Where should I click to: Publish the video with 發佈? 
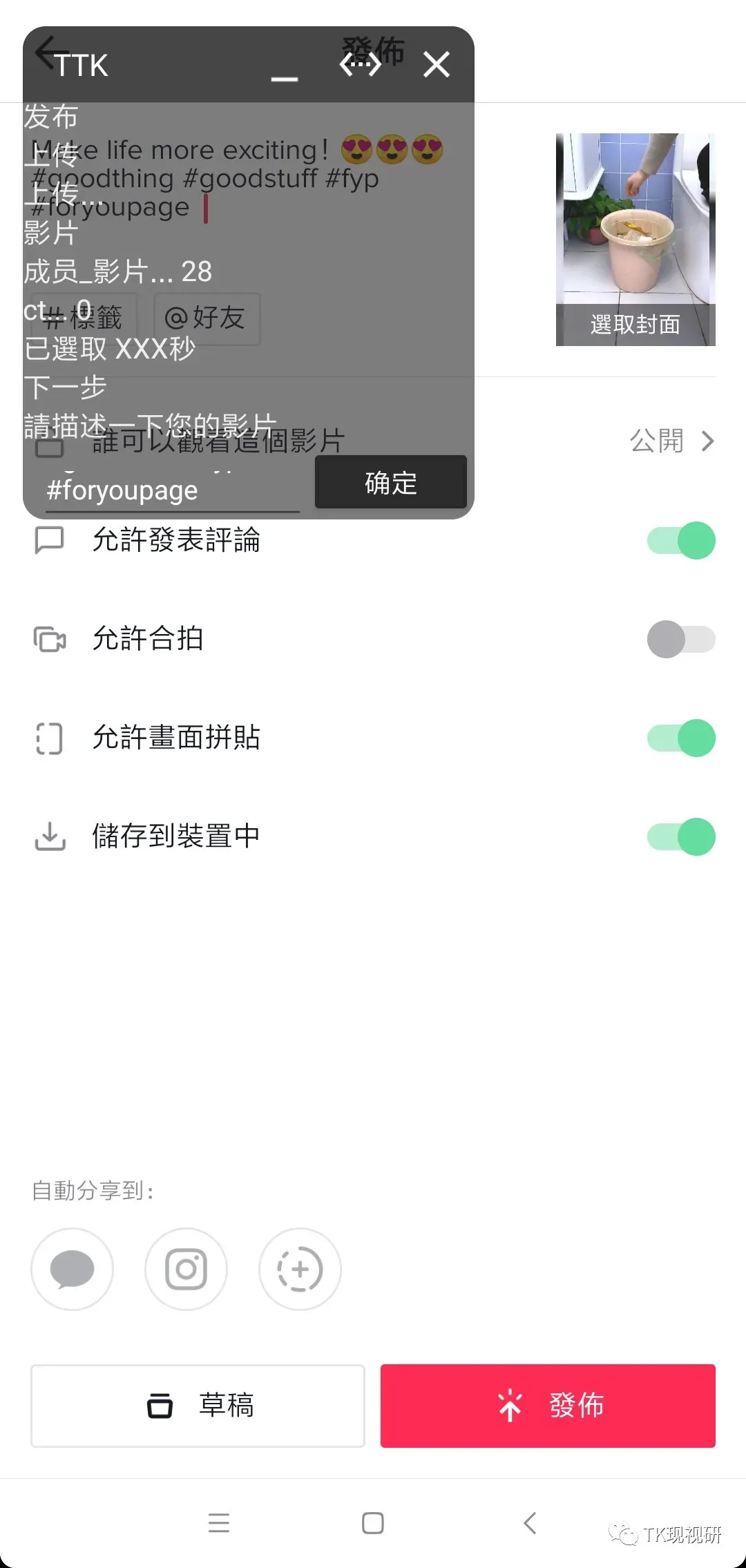click(x=548, y=1406)
